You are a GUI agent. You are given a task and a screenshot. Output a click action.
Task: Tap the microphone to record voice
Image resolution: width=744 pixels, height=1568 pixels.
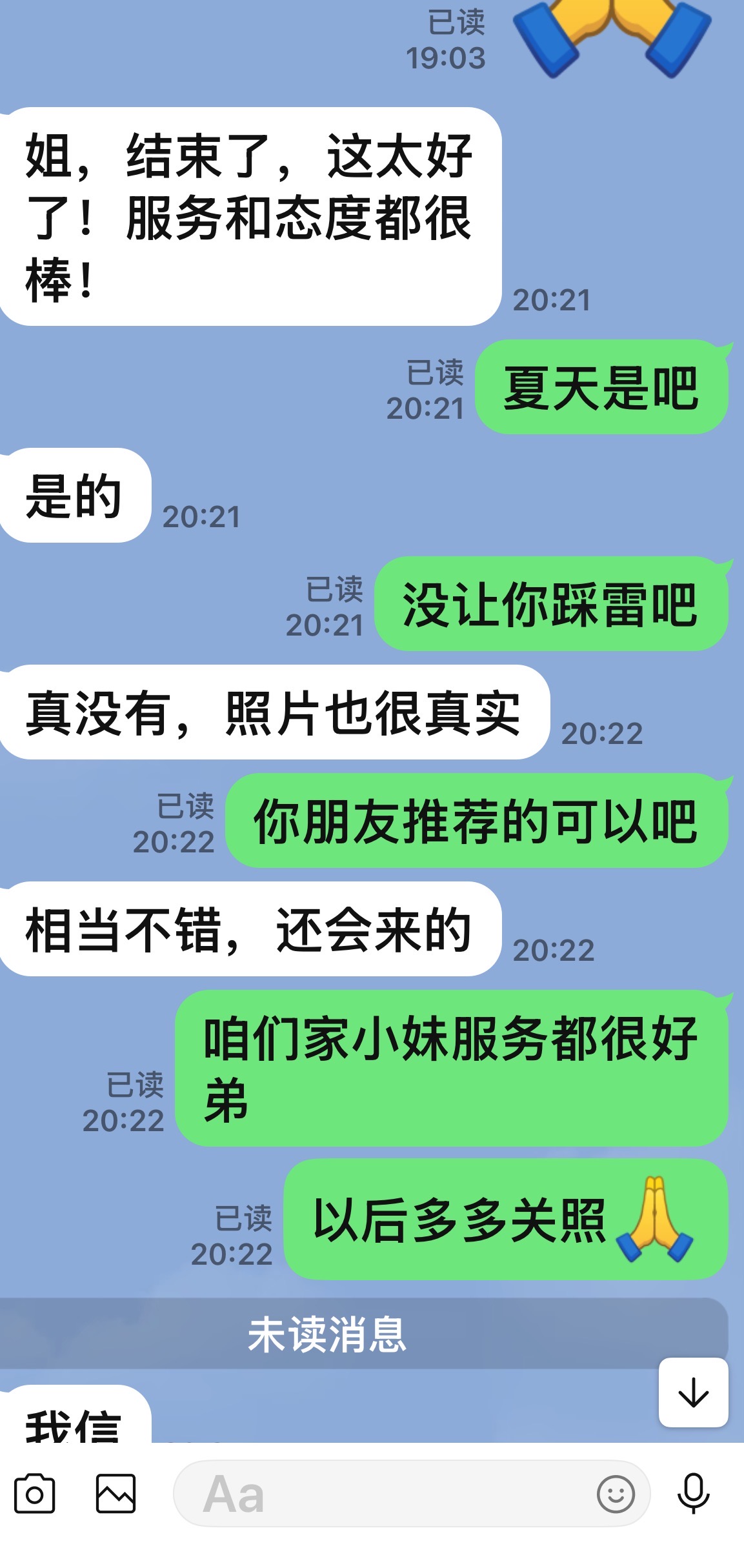coord(694,1494)
